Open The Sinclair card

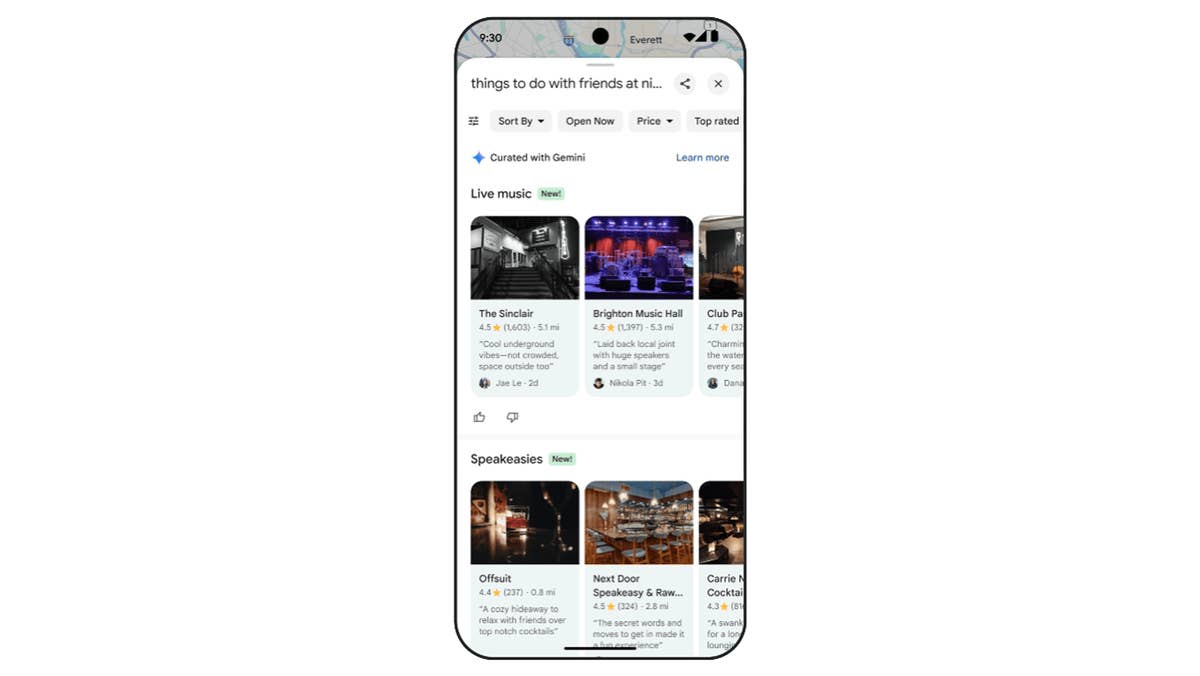coord(525,305)
